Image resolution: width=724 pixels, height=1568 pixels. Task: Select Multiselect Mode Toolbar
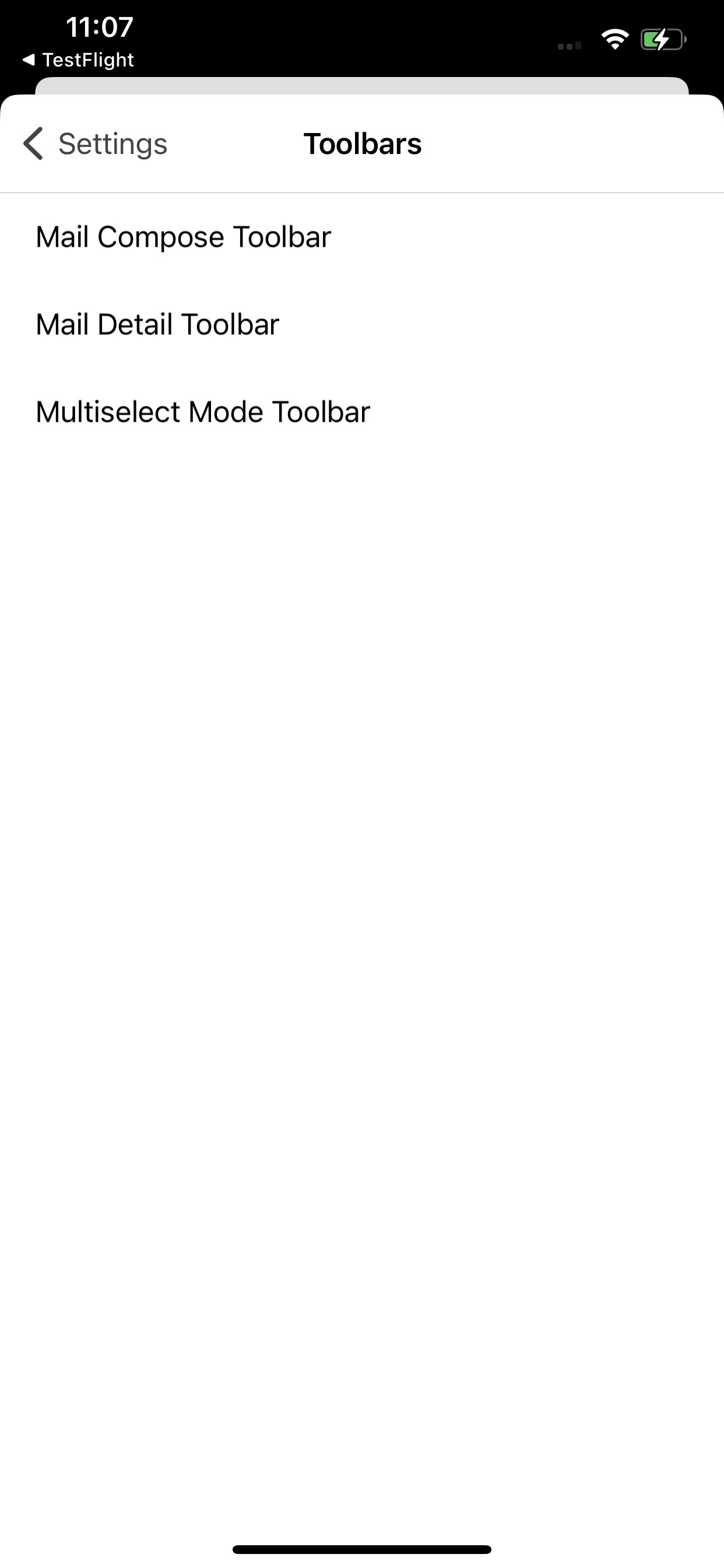point(362,412)
